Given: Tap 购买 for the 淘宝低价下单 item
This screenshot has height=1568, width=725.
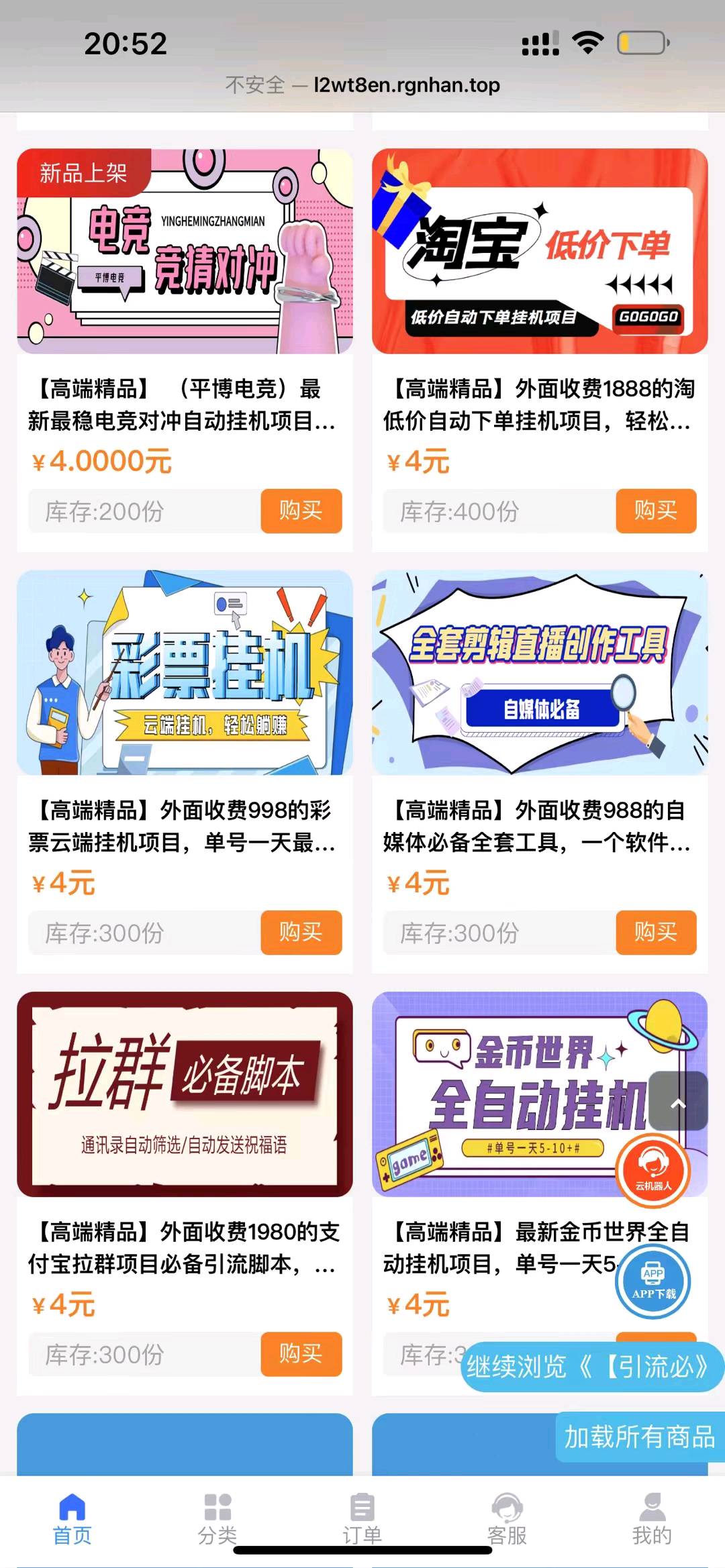Looking at the screenshot, I should coord(655,511).
